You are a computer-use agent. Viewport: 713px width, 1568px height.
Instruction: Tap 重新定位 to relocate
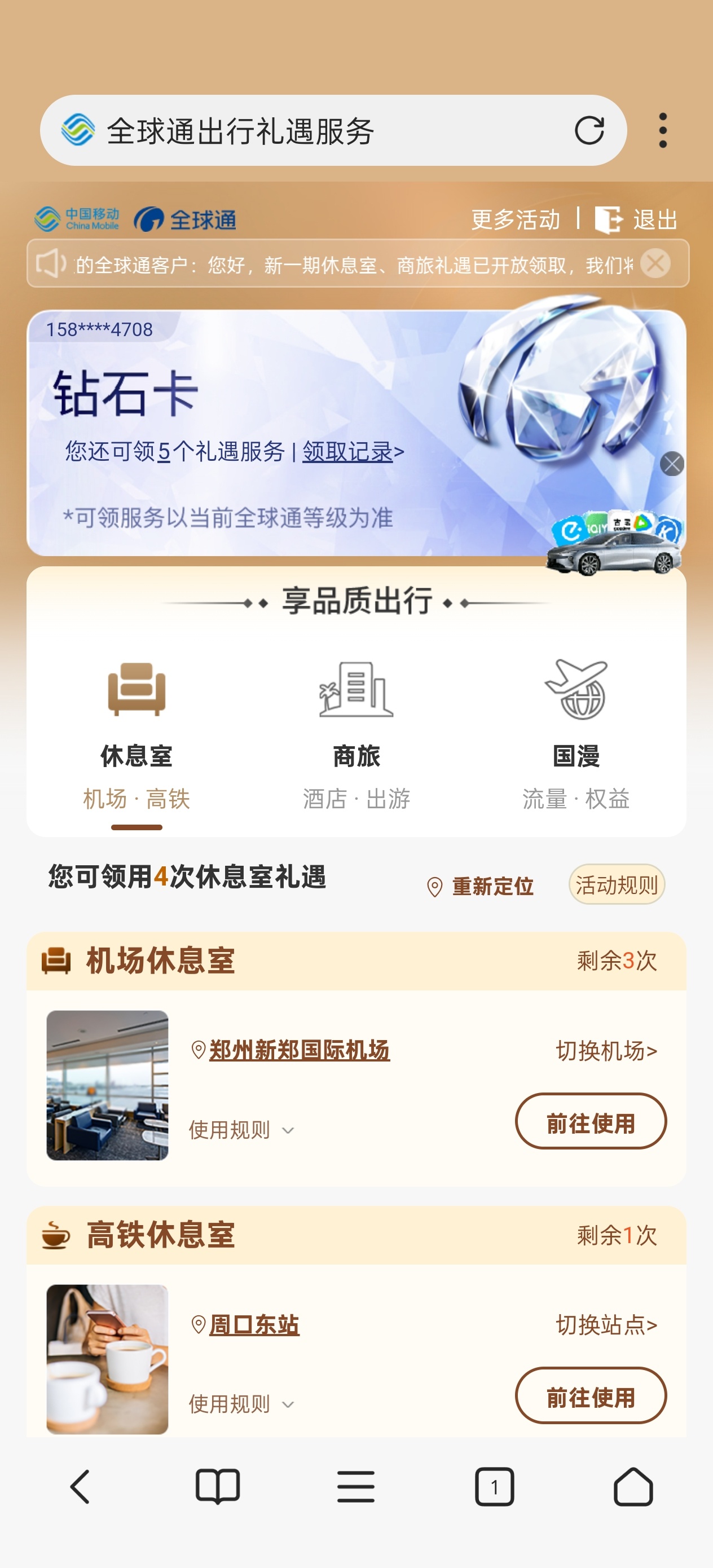pos(481,886)
